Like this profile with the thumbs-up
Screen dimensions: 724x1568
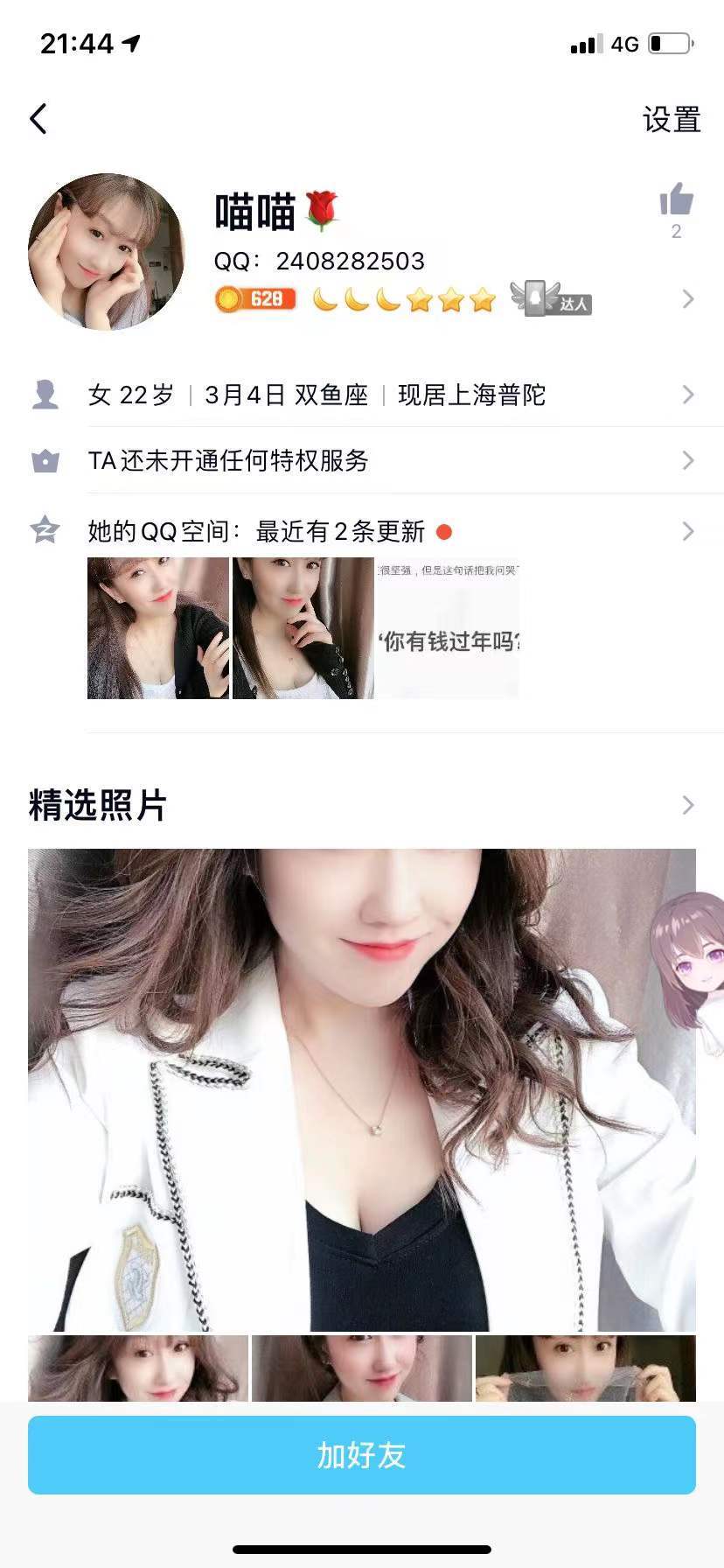click(x=676, y=201)
